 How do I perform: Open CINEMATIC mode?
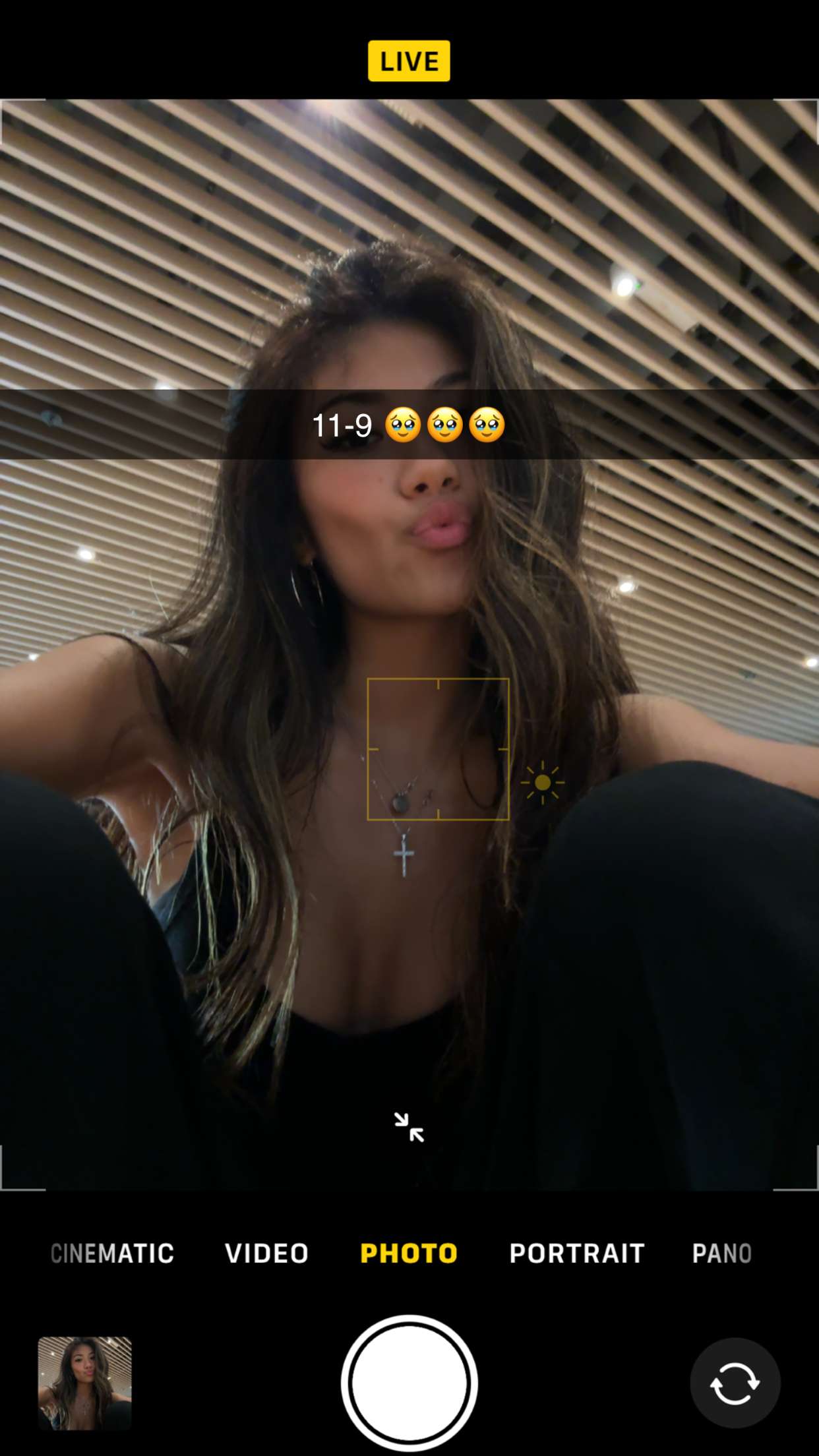pos(112,1252)
